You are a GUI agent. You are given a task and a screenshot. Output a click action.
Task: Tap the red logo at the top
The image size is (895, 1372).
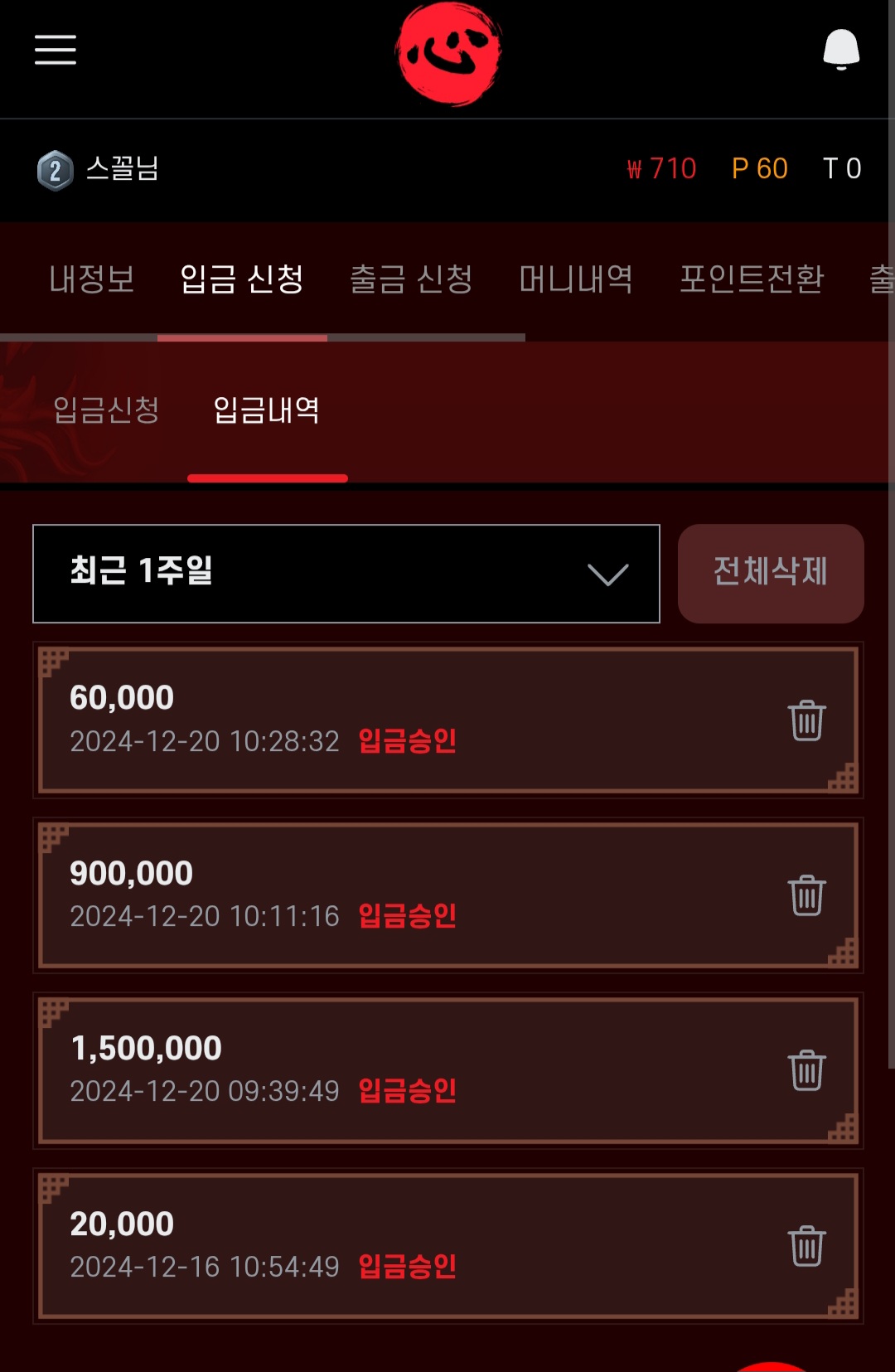(448, 54)
